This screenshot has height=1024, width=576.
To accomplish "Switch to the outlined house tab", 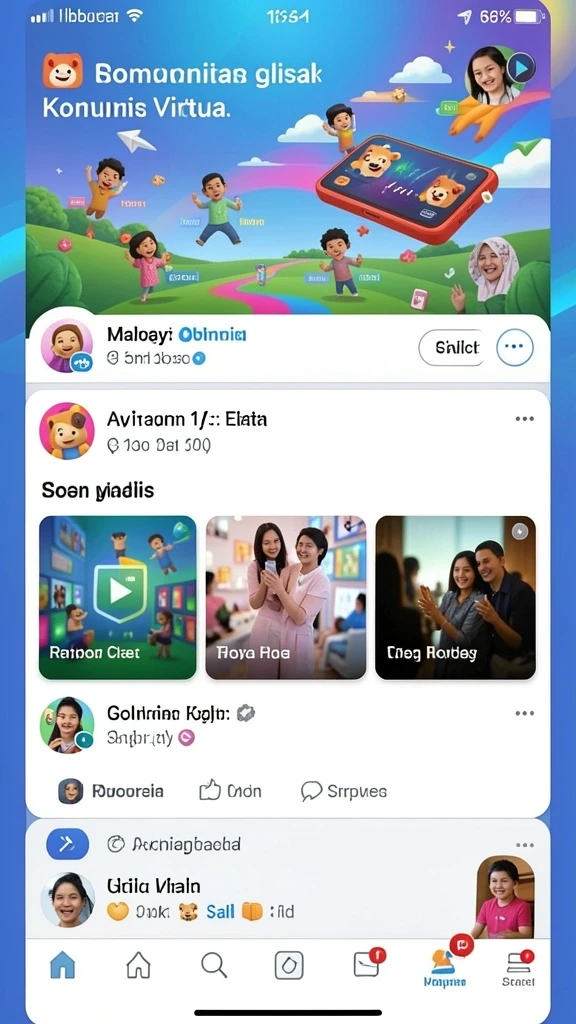I will point(138,965).
